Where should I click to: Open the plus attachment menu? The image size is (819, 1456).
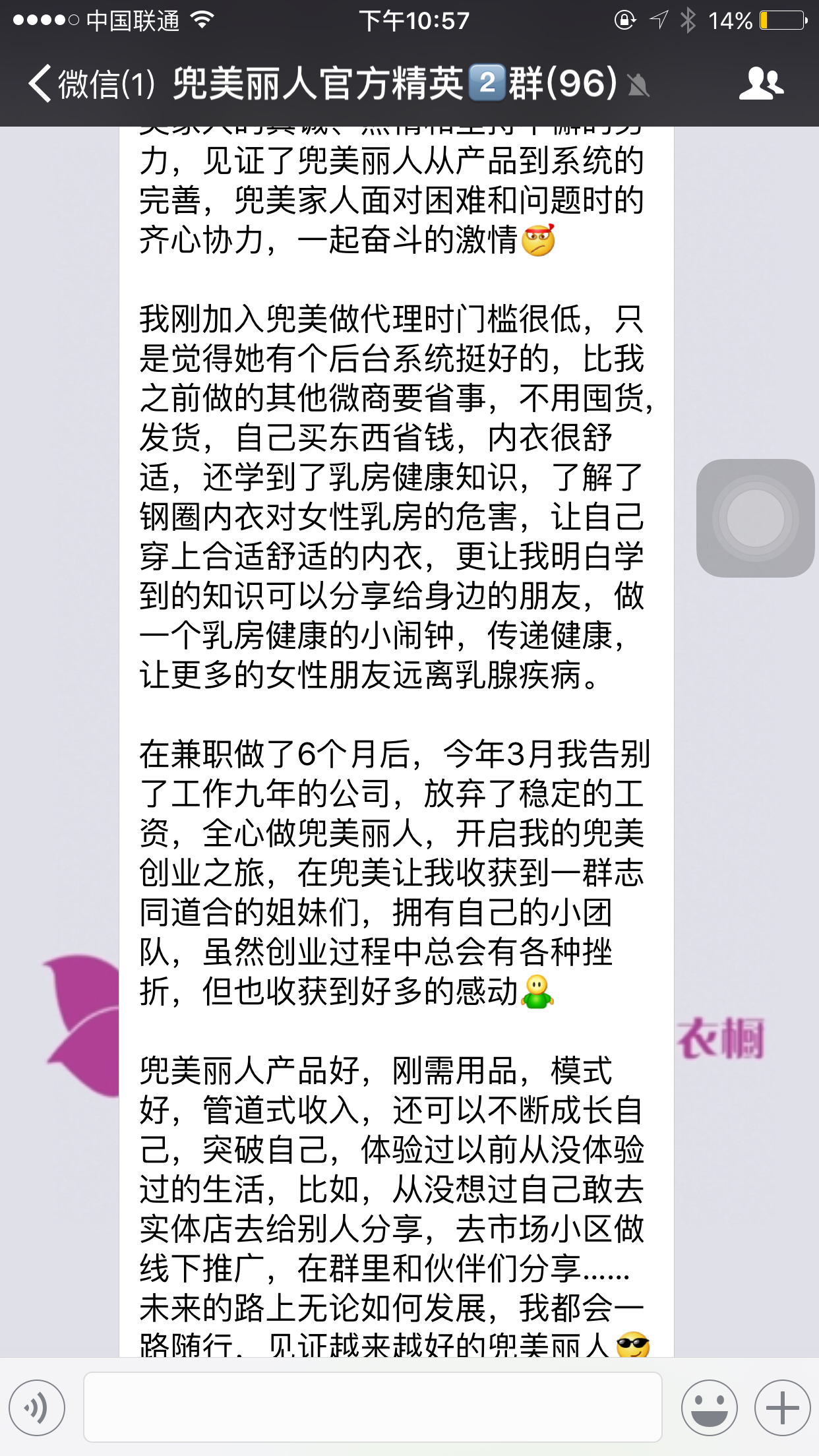coord(782,1407)
